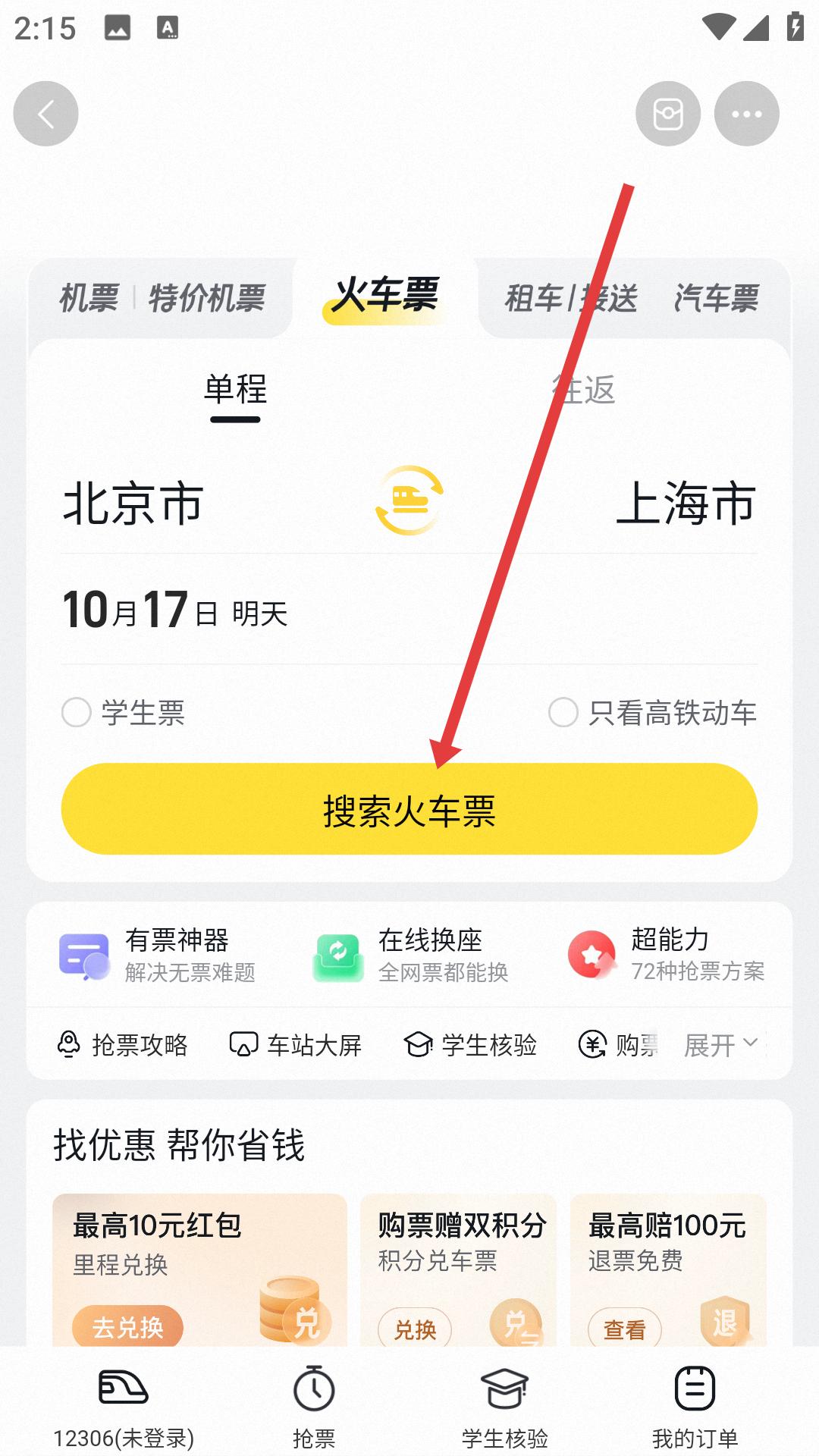Open 在线换座 feature

pyautogui.click(x=411, y=955)
